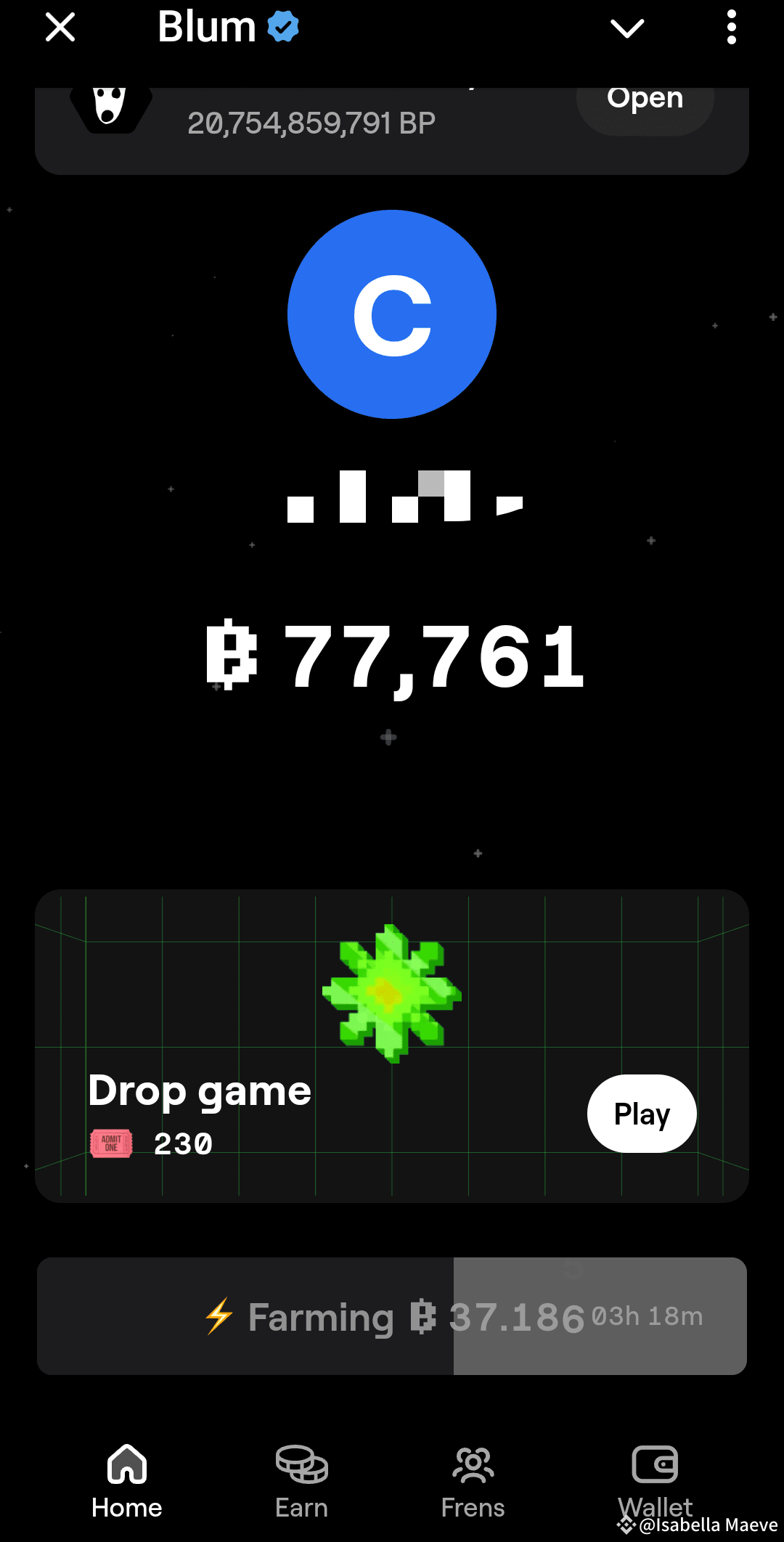Viewport: 784px width, 1542px height.
Task: Collapse the mini app with the chevron
Action: (x=626, y=28)
